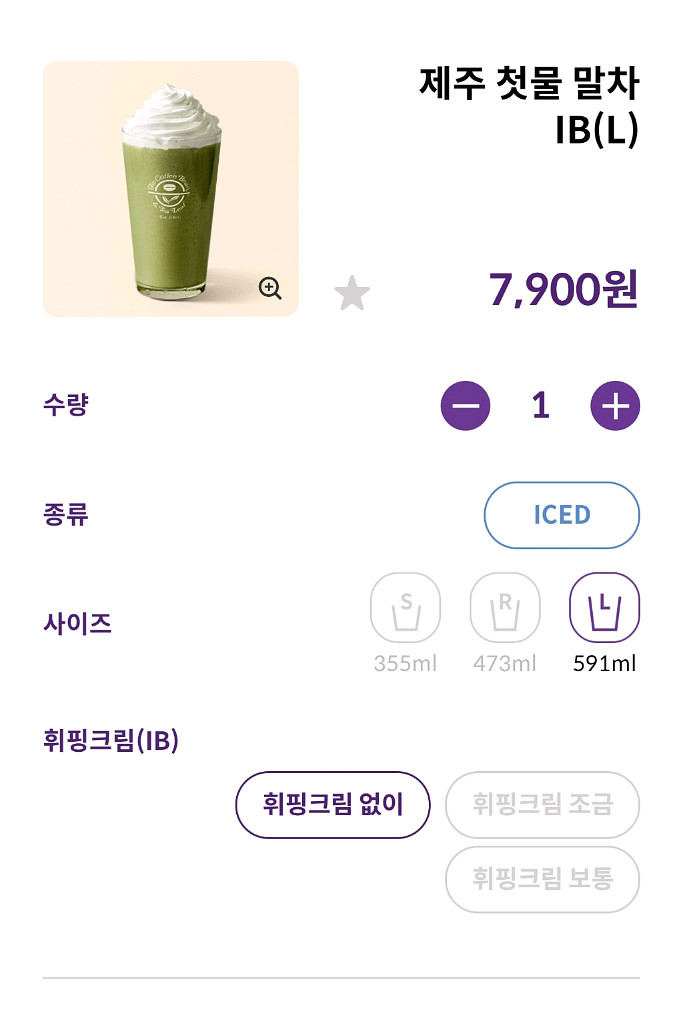This screenshot has width=683, height=1024.
Task: Zoom into the matcha drink image
Action: (x=270, y=288)
